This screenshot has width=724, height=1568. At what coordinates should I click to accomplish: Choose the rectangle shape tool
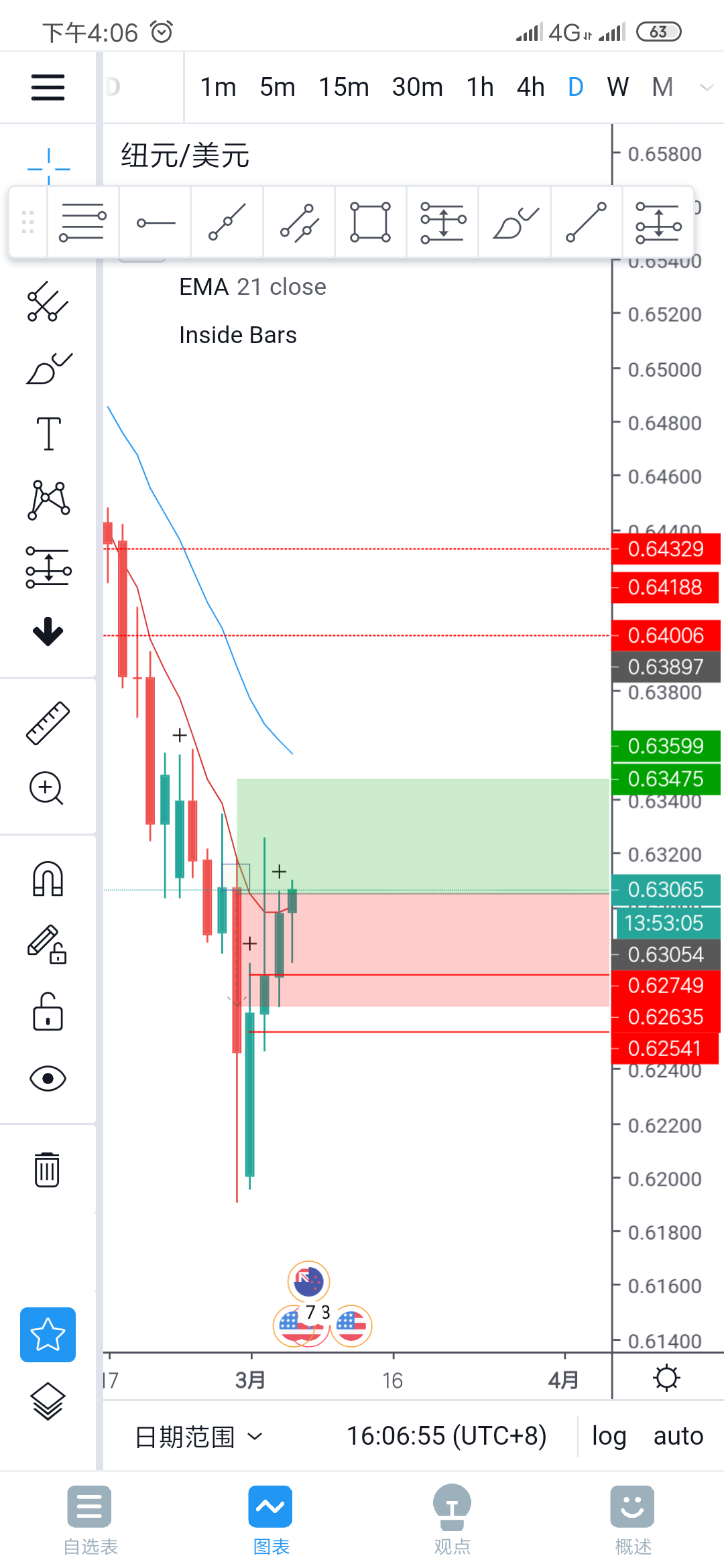point(370,222)
